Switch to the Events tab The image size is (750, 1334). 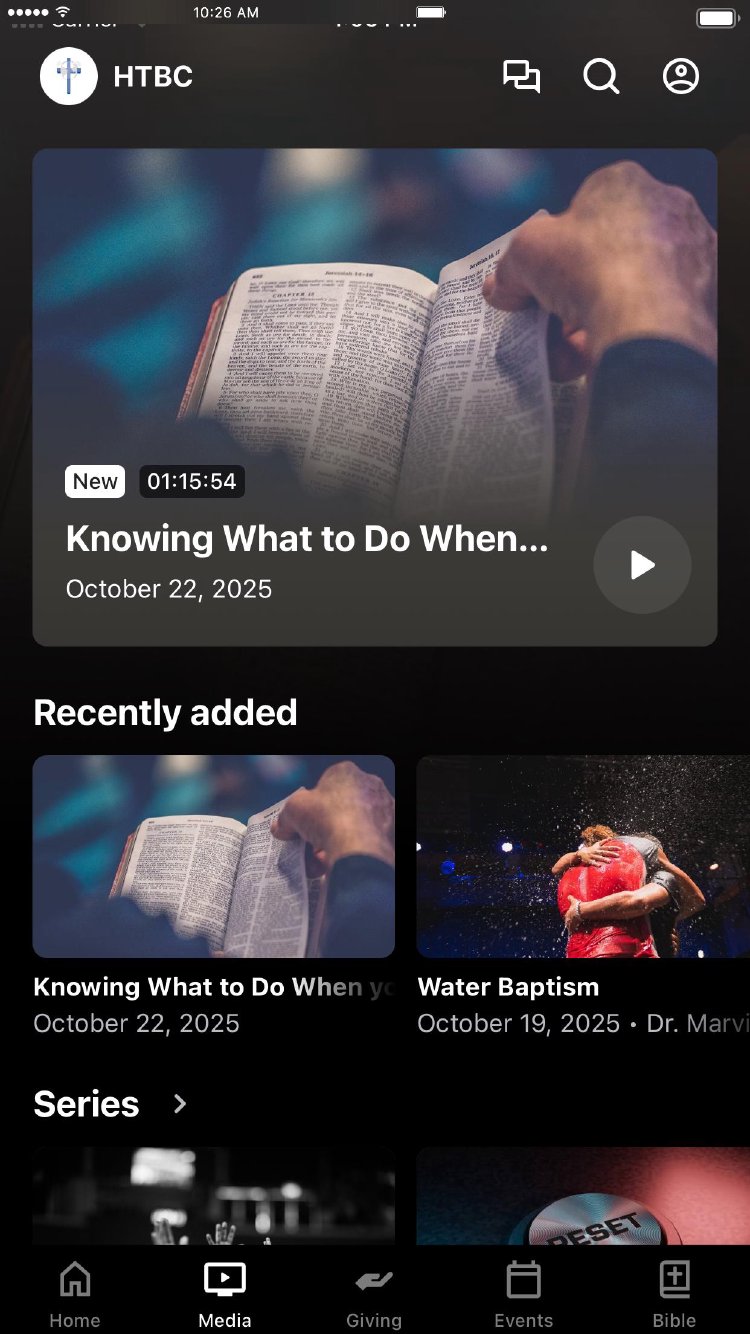(523, 1295)
